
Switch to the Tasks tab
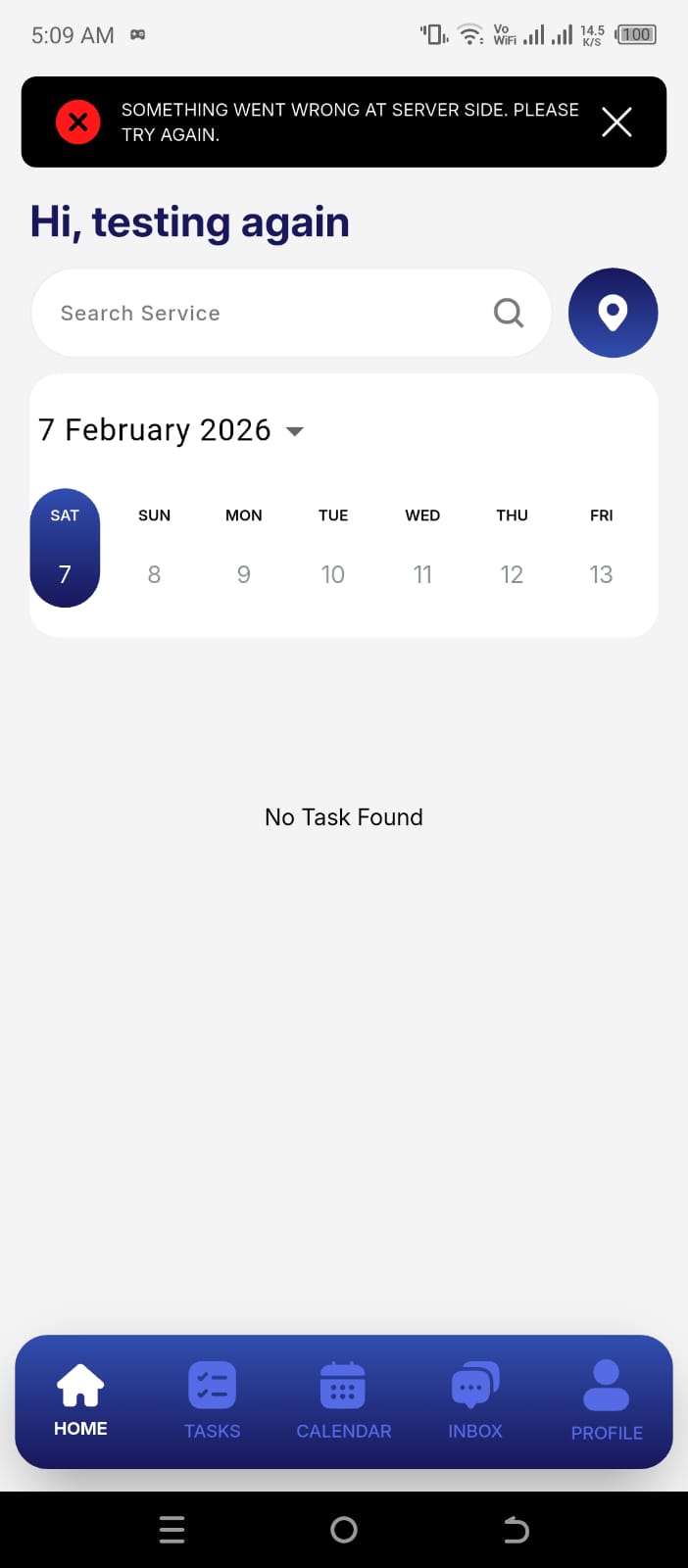click(x=212, y=1401)
